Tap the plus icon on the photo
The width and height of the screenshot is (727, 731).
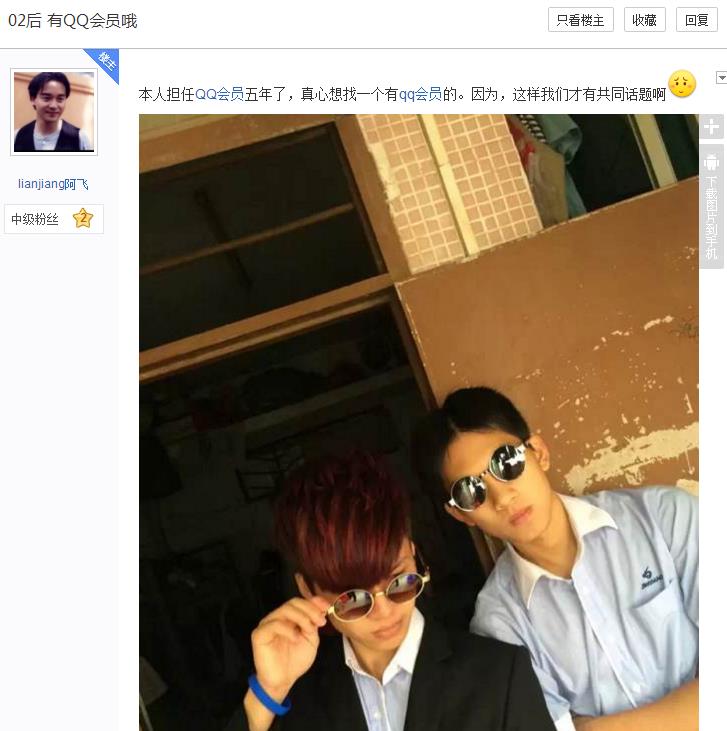coord(711,127)
